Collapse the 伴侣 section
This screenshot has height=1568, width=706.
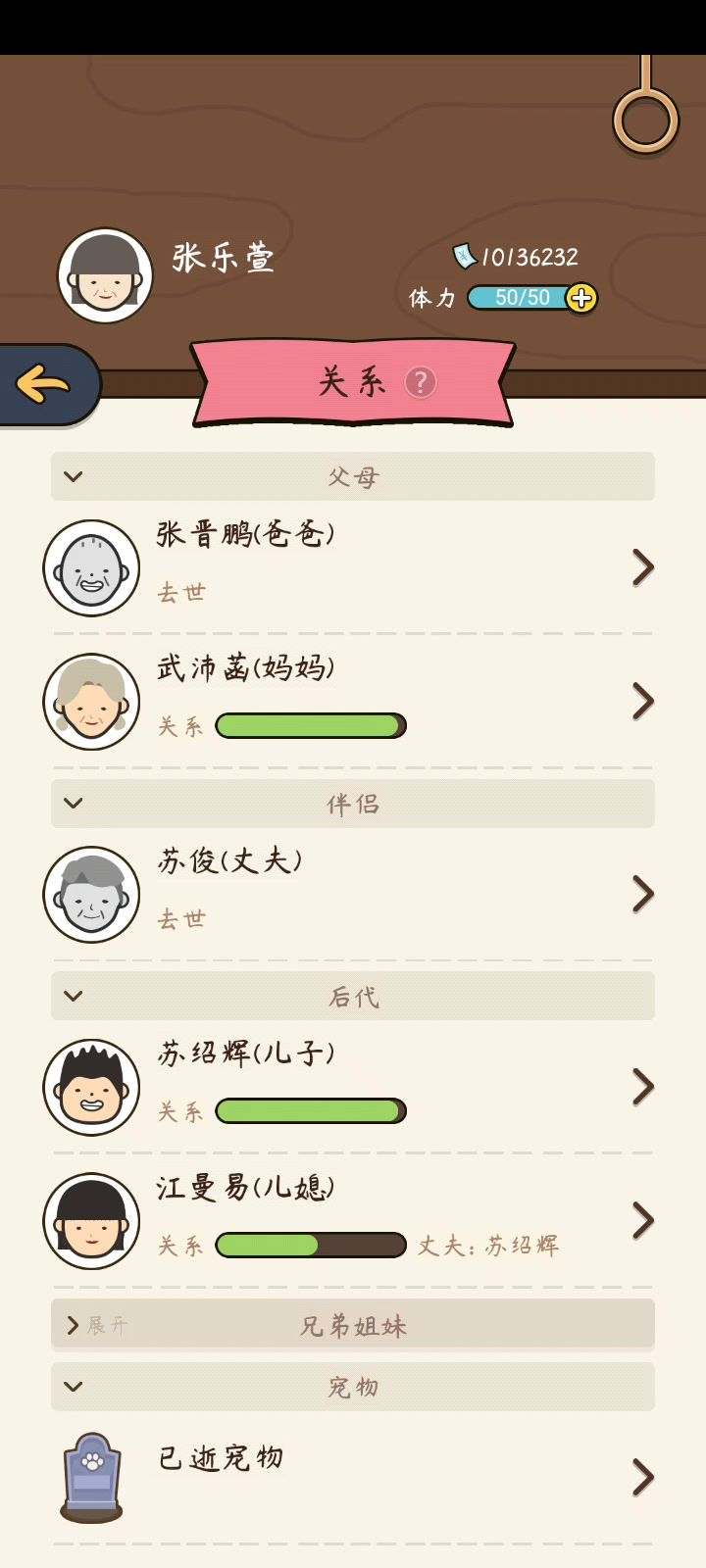pos(352,804)
